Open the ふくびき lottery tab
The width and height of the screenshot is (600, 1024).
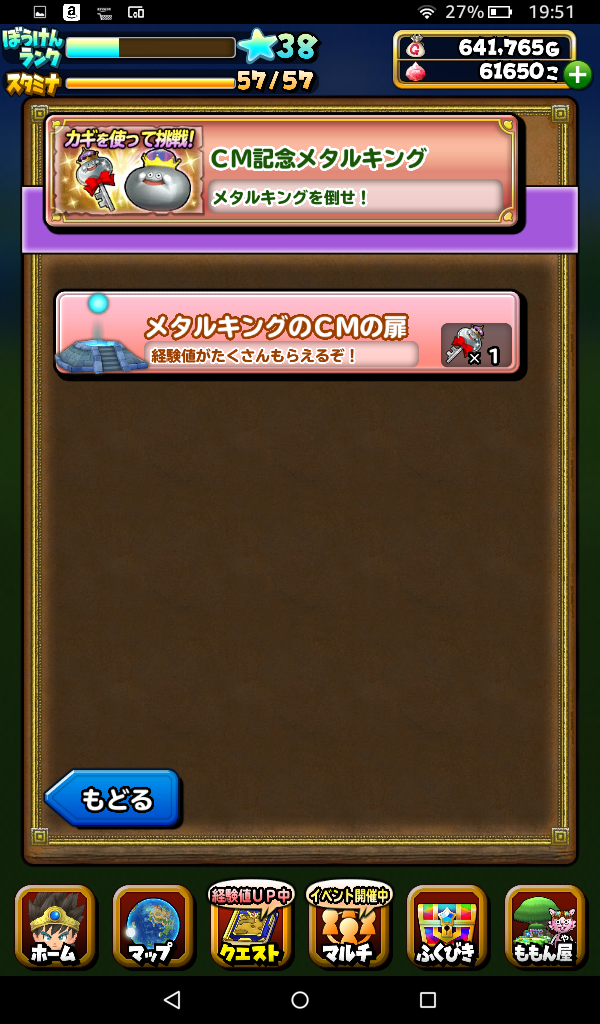pyautogui.click(x=446, y=926)
